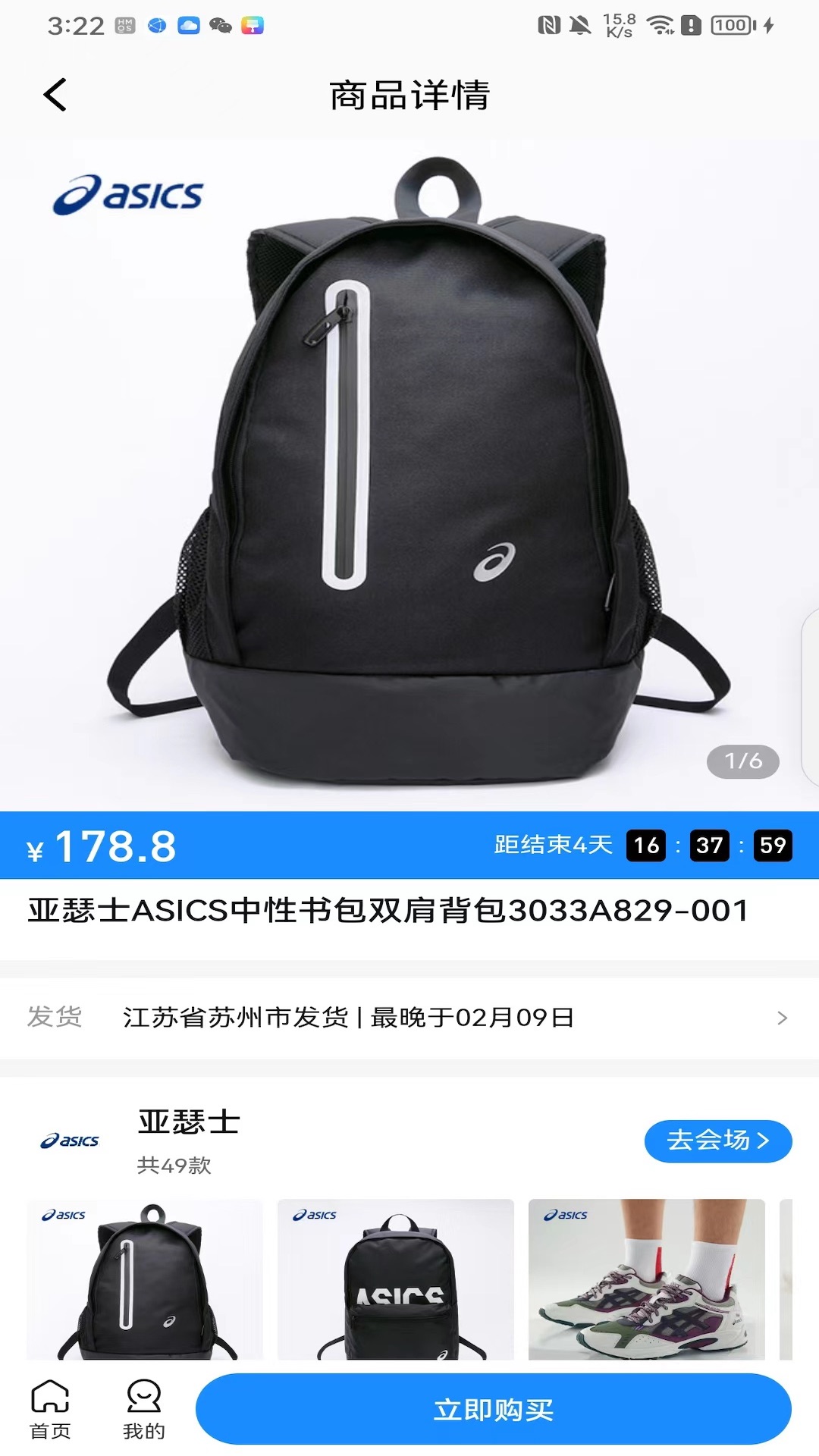This screenshot has height=1456, width=819.
Task: Switch to 商品详情 title bar
Action: click(409, 96)
